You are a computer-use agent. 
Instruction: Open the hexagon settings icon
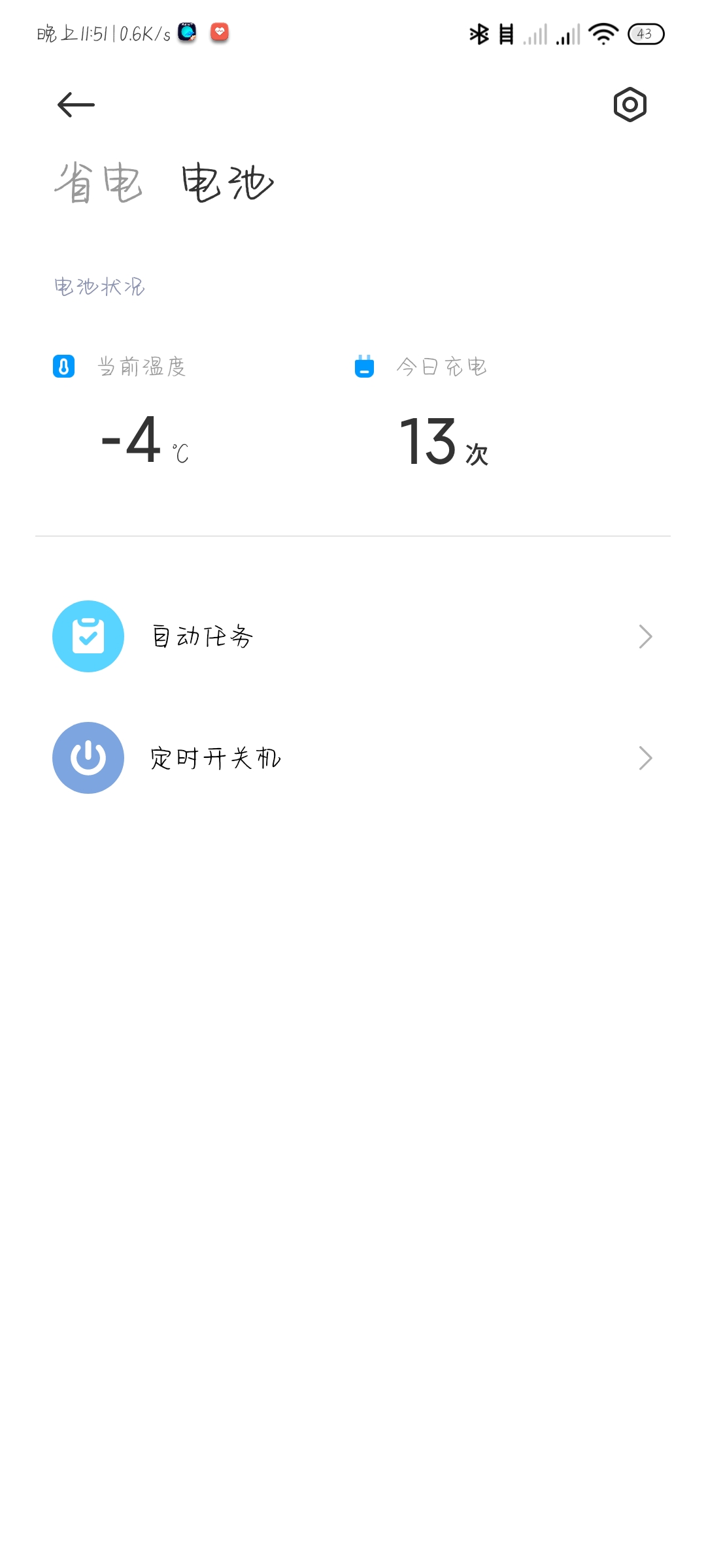630,105
